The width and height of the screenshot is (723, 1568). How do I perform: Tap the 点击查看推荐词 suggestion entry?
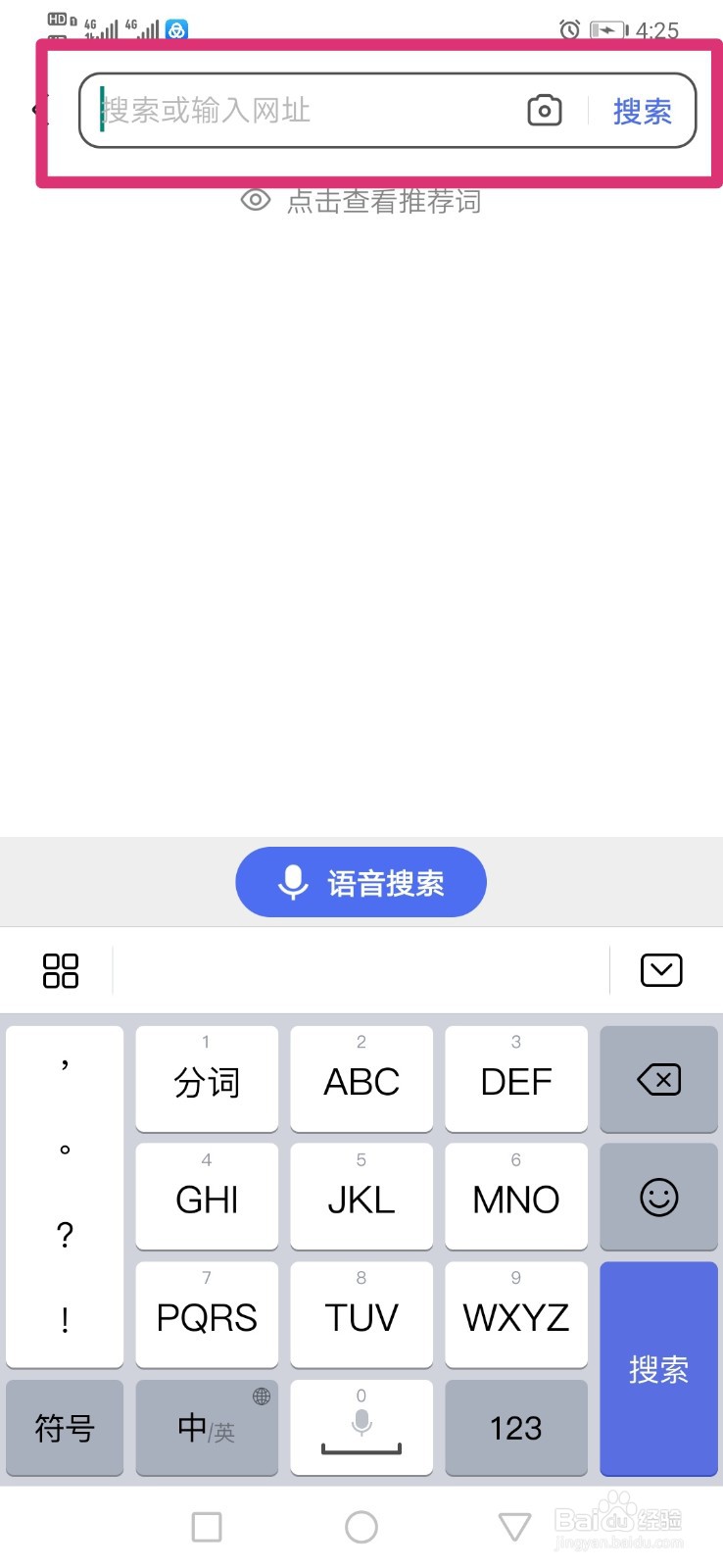click(x=384, y=200)
